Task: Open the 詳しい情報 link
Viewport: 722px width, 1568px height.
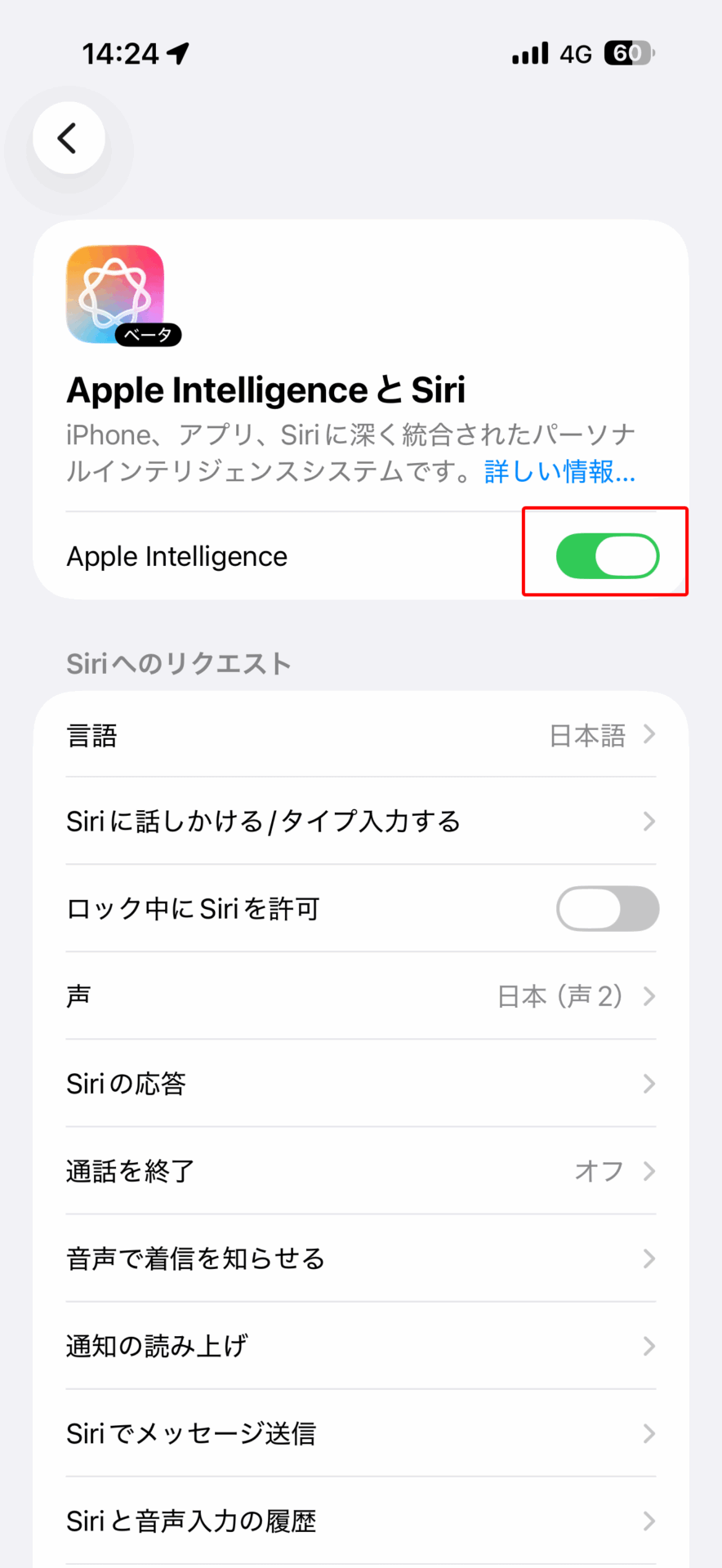Action: 559,471
